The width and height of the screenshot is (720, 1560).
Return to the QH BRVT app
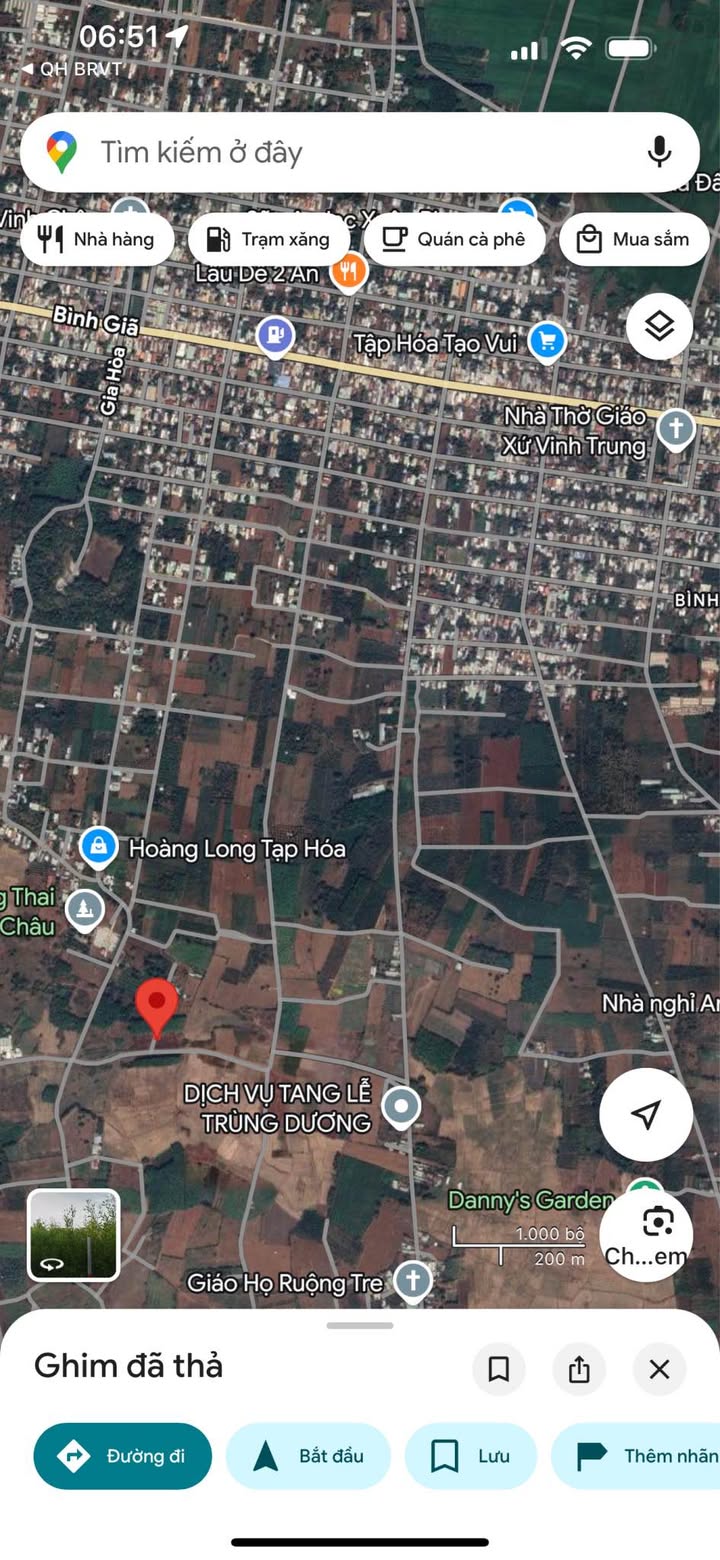(x=70, y=69)
